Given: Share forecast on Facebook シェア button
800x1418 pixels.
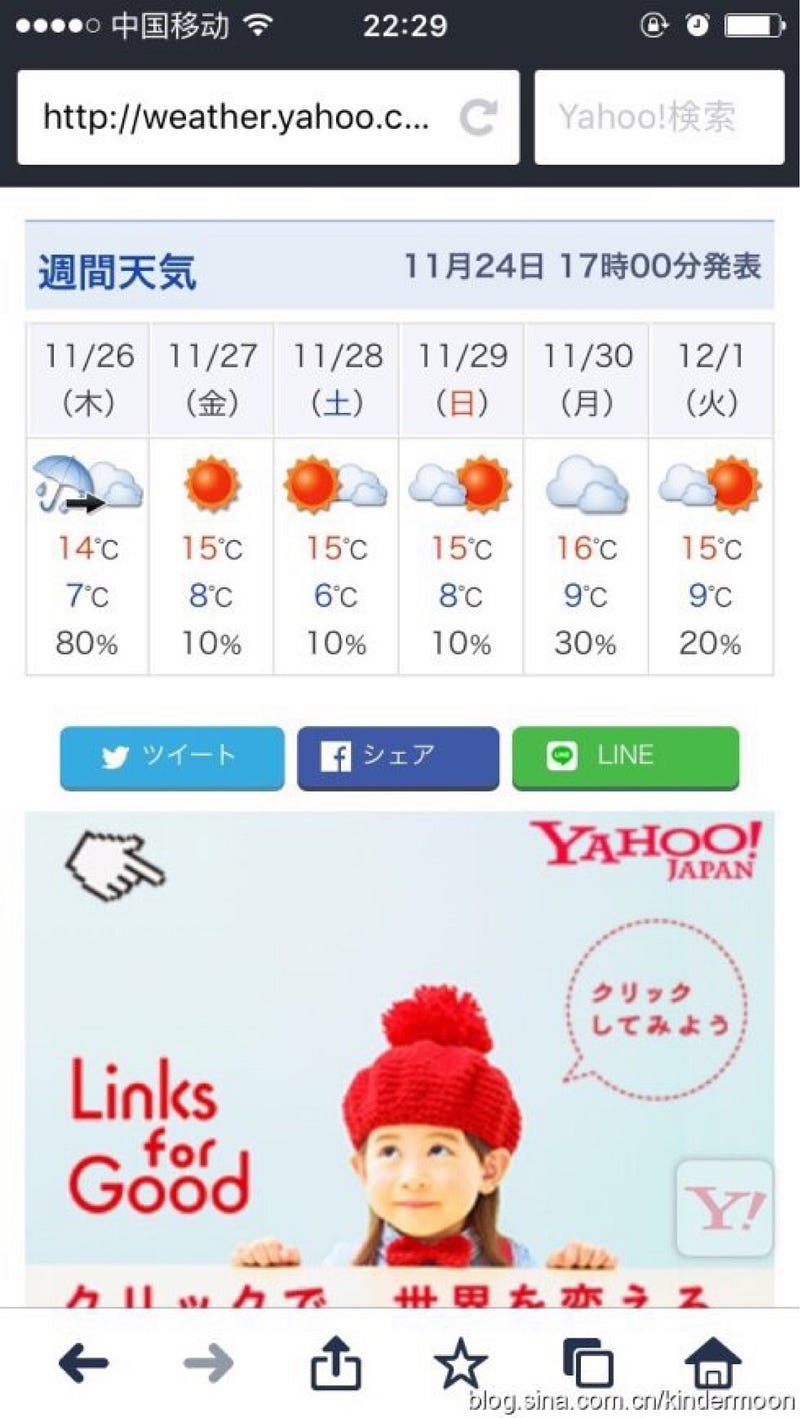Looking at the screenshot, I should 397,757.
